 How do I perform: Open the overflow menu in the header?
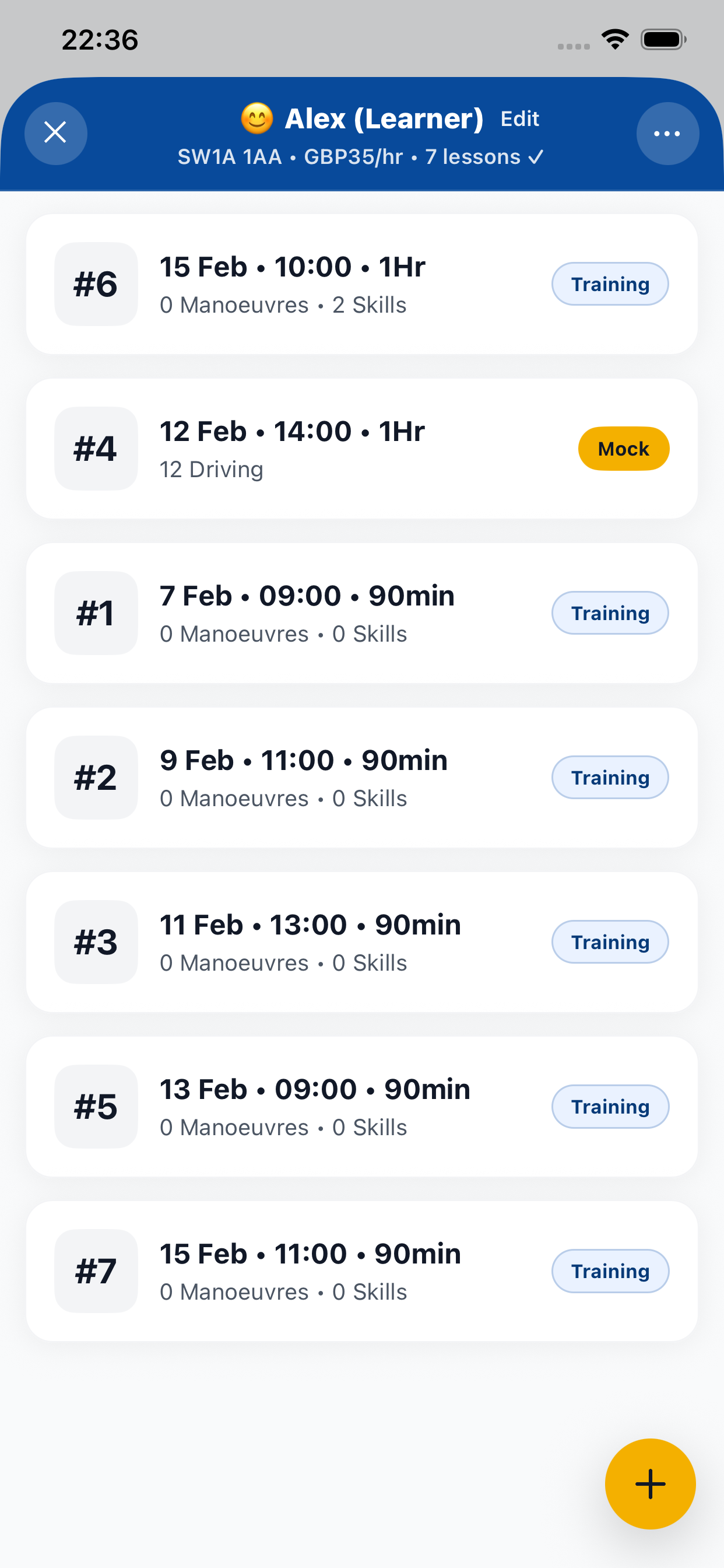(x=667, y=134)
